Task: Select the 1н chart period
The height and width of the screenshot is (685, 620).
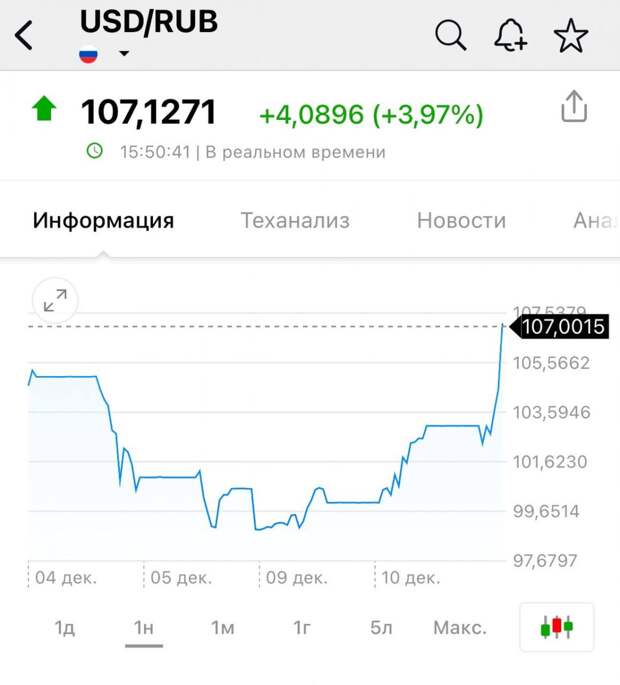Action: coord(144,628)
